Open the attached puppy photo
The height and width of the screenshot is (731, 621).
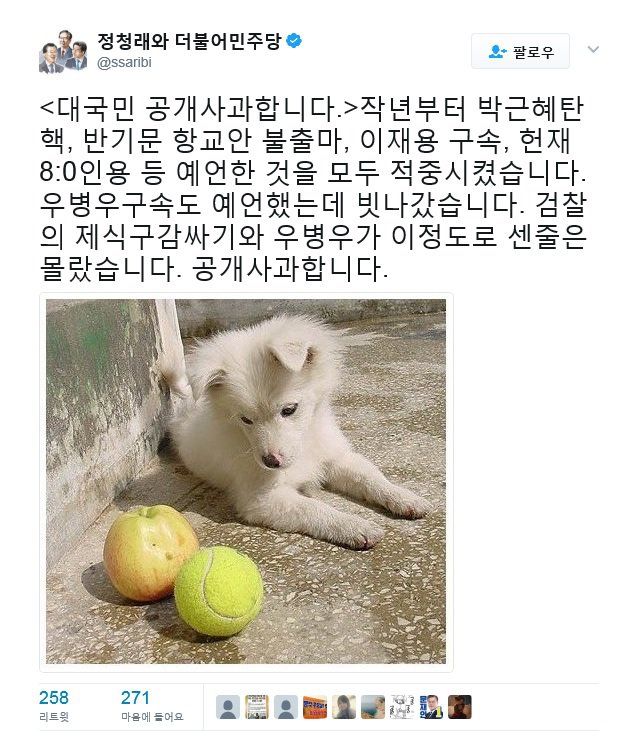(x=246, y=481)
